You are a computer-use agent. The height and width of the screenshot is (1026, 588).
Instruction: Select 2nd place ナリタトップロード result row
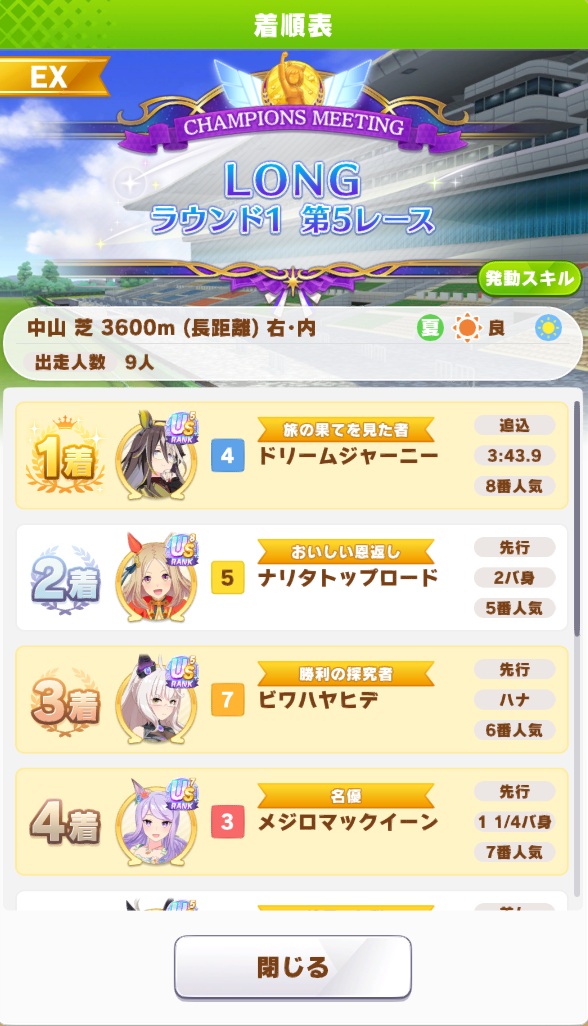click(292, 578)
